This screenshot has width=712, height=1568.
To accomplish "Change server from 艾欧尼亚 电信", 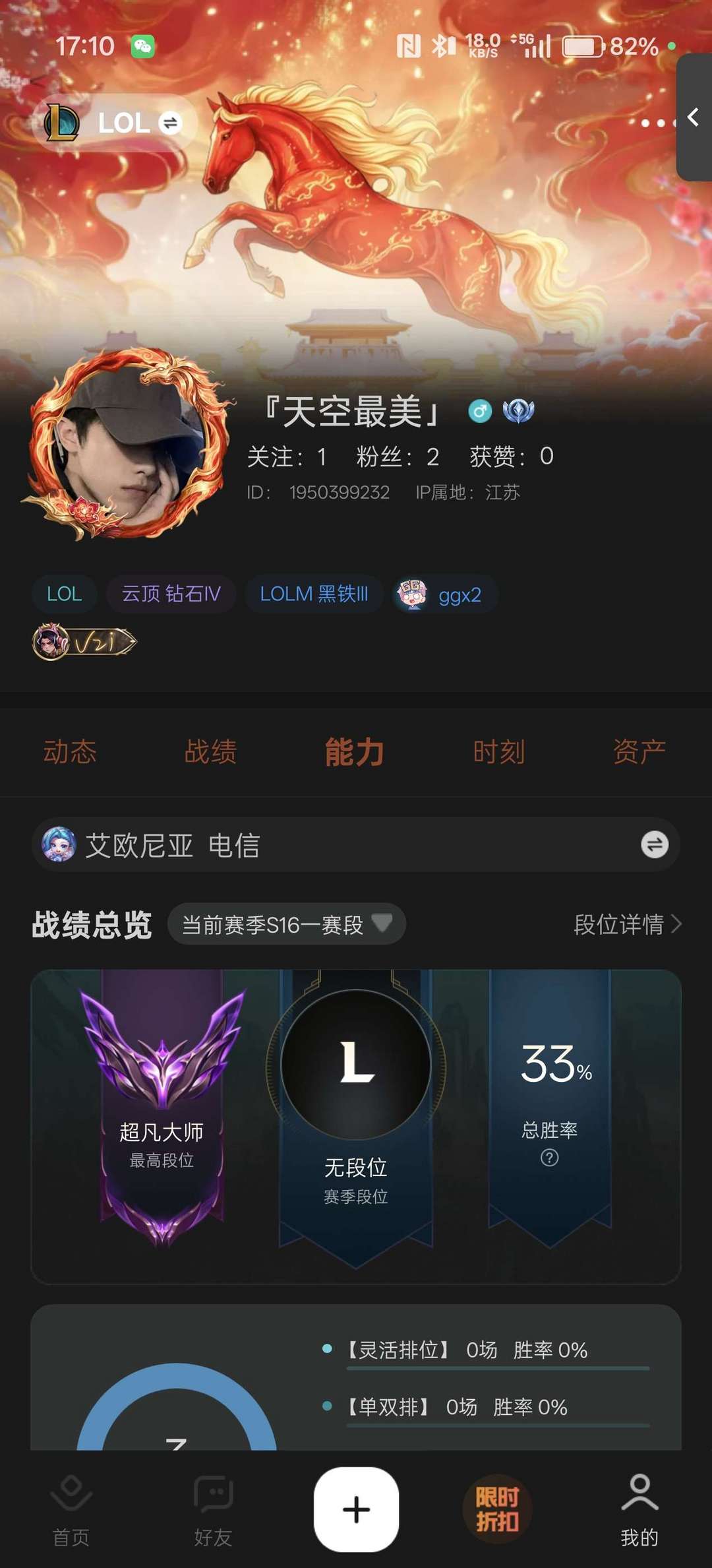I will coord(654,845).
